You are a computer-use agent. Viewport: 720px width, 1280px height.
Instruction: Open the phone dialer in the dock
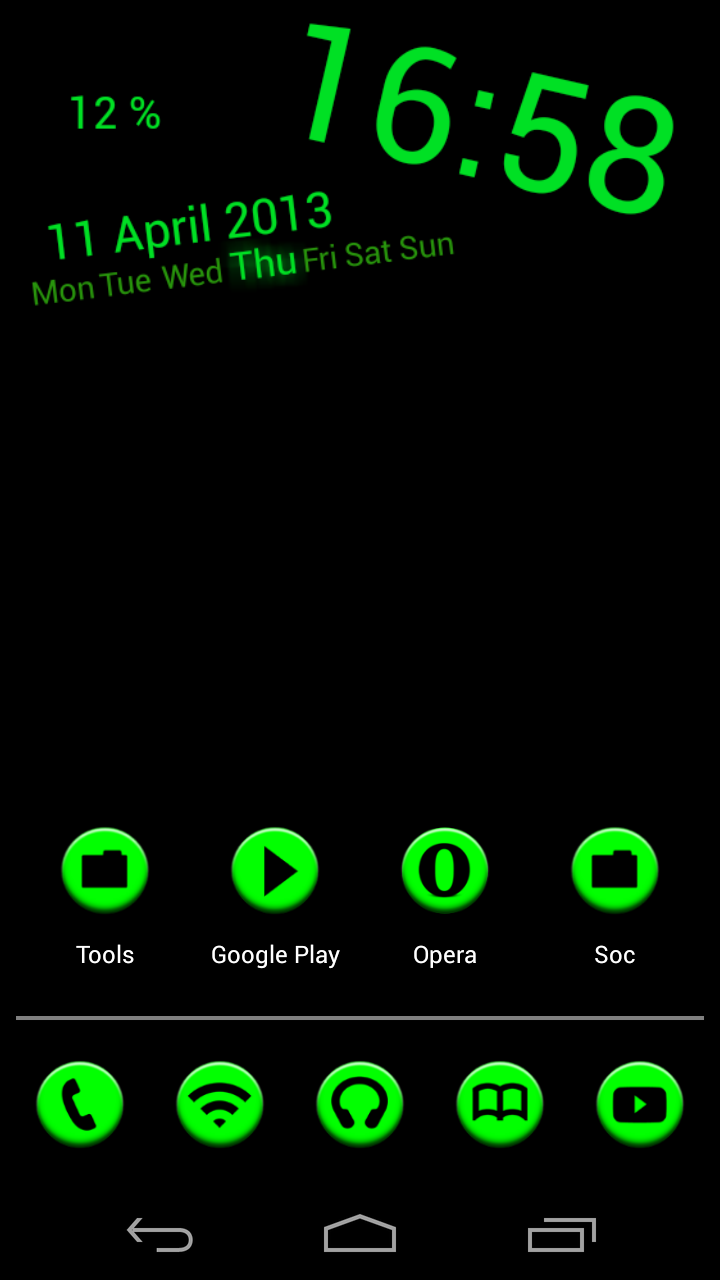80,1105
